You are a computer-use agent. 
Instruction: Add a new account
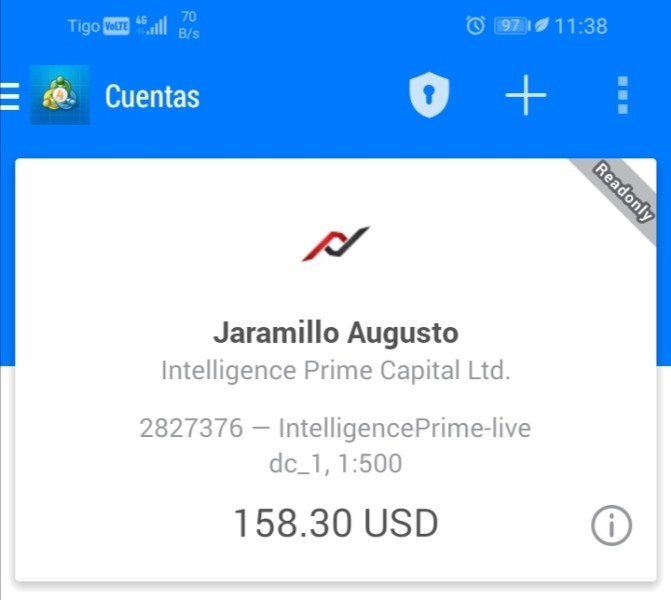coord(525,96)
